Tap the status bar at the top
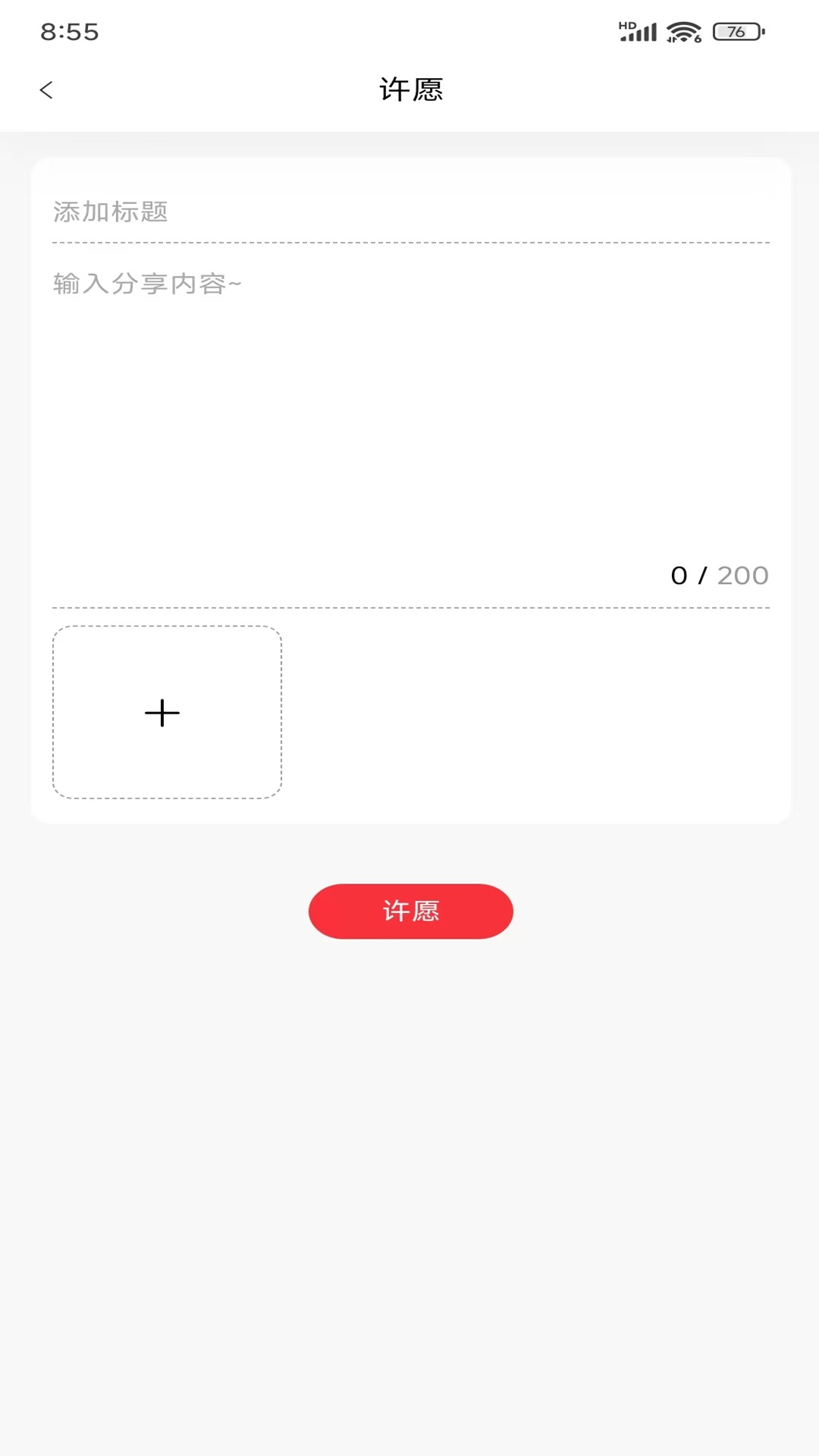Image resolution: width=819 pixels, height=1456 pixels. pos(409,31)
